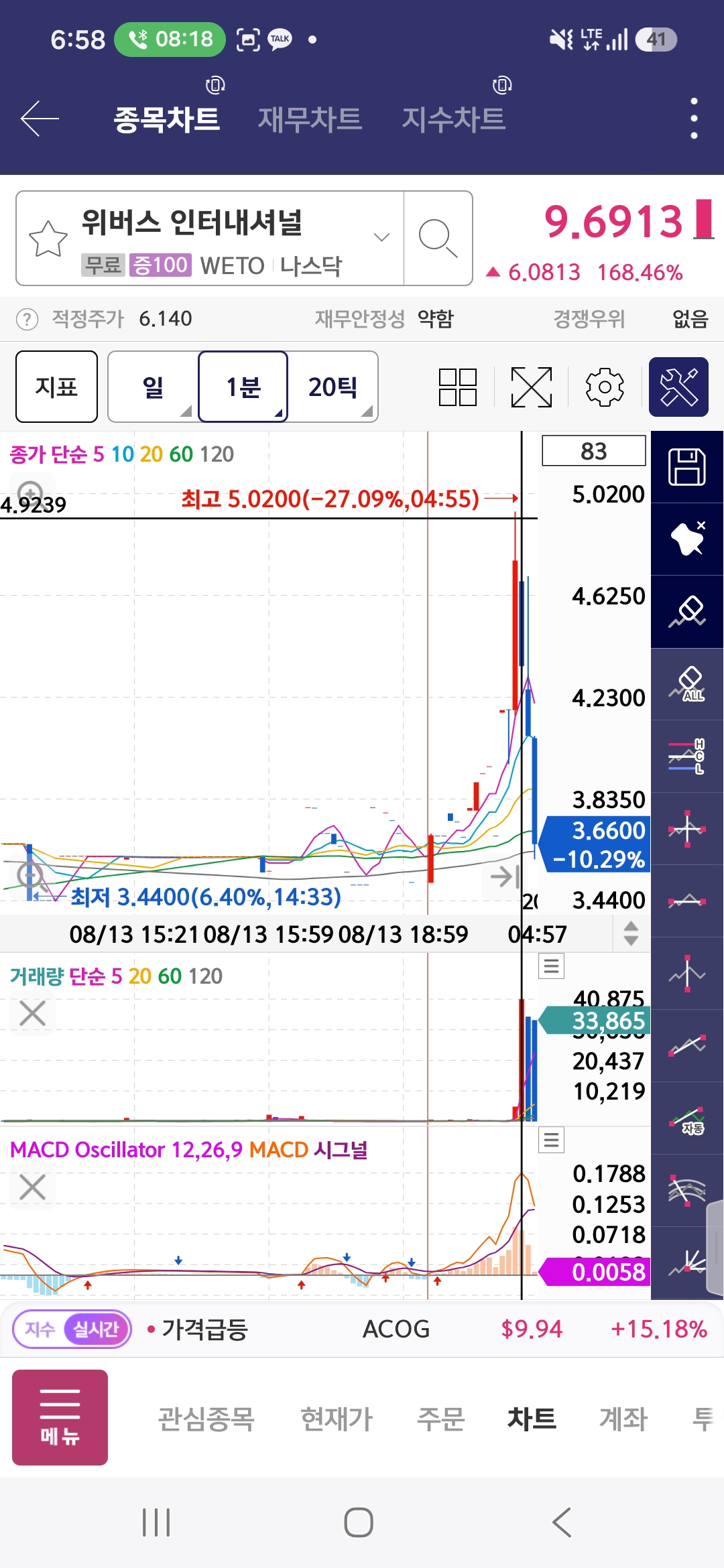Viewport: 724px width, 1568px height.
Task: Toggle the drawing tools panel
Action: click(678, 387)
